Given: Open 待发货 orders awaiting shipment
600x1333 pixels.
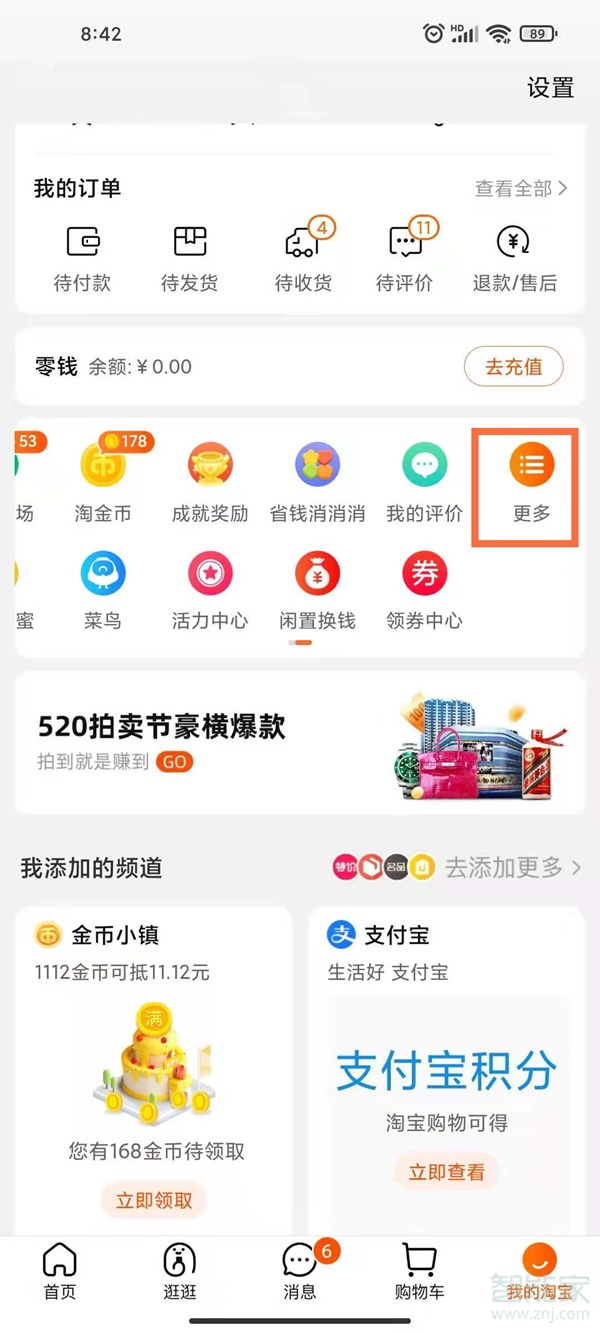Looking at the screenshot, I should (x=189, y=258).
